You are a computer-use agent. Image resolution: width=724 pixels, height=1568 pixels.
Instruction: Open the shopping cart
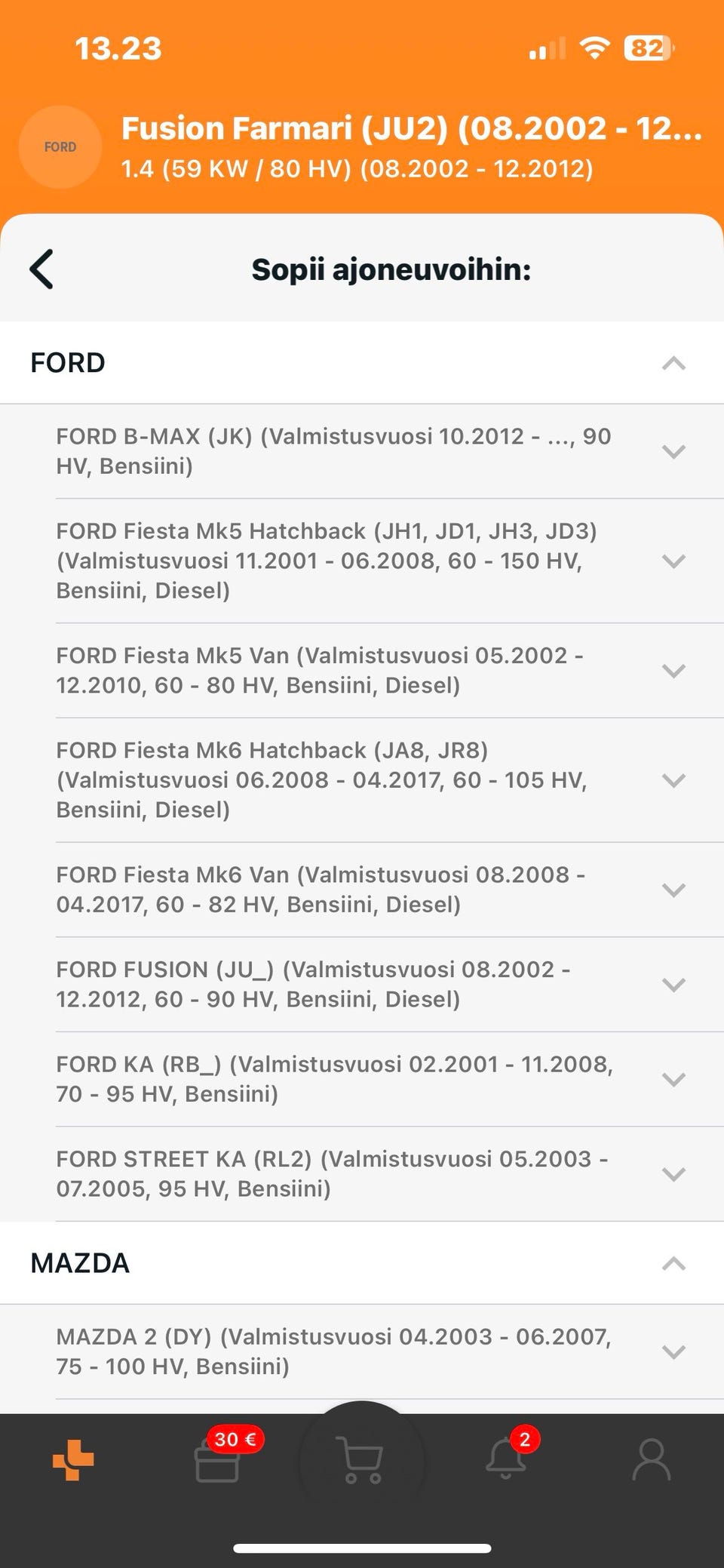362,1460
